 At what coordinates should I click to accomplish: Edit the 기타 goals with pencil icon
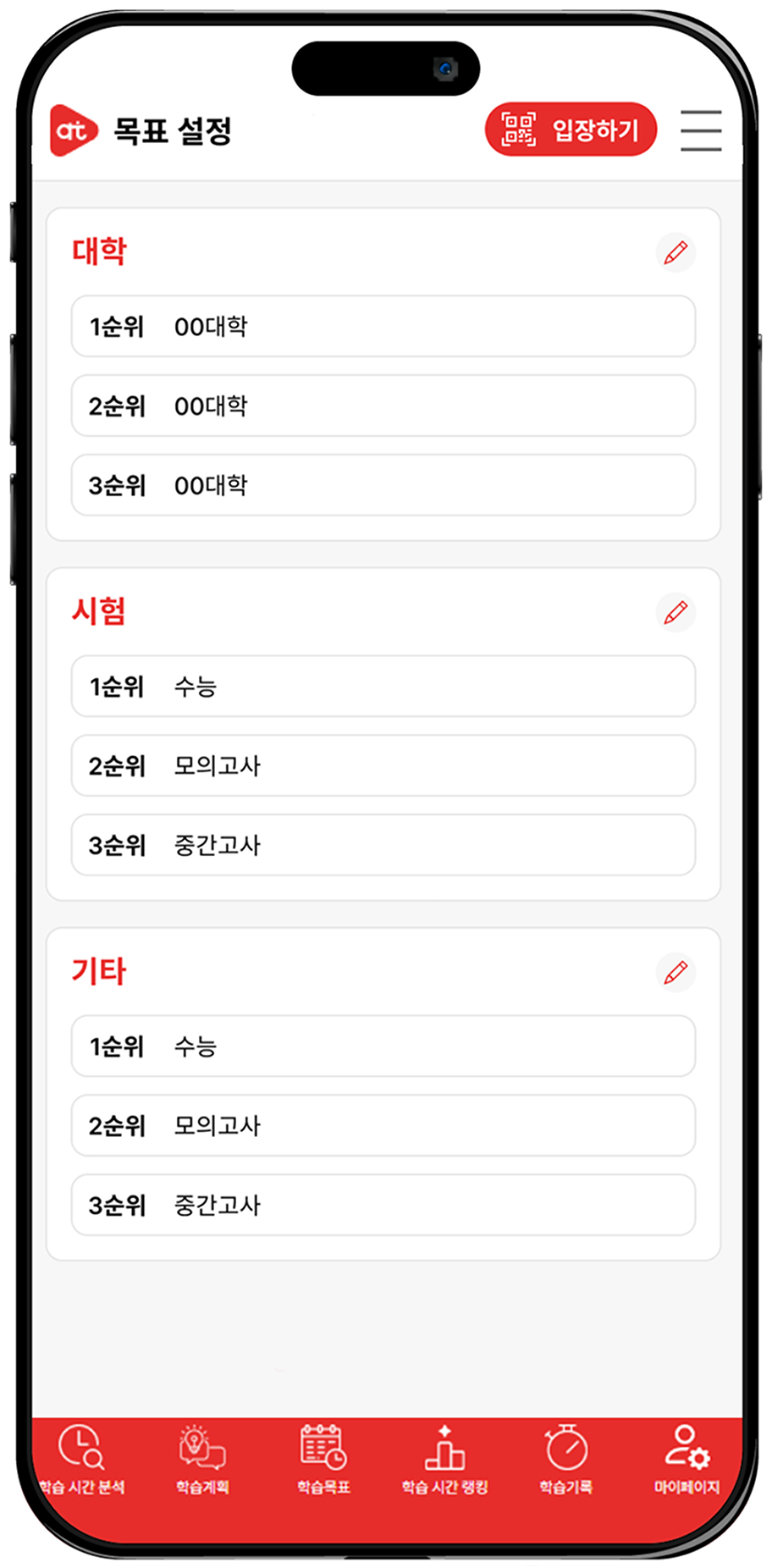pos(675,972)
